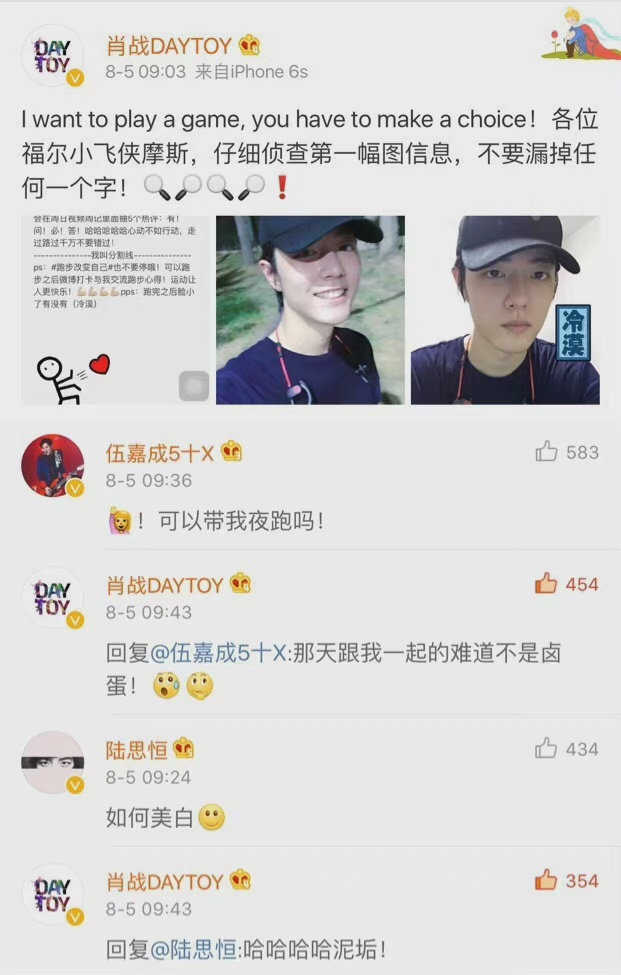Screen dimensions: 621x975
Task: Tap the @伍嘉成5十X mention link
Action: pyautogui.click(x=219, y=653)
